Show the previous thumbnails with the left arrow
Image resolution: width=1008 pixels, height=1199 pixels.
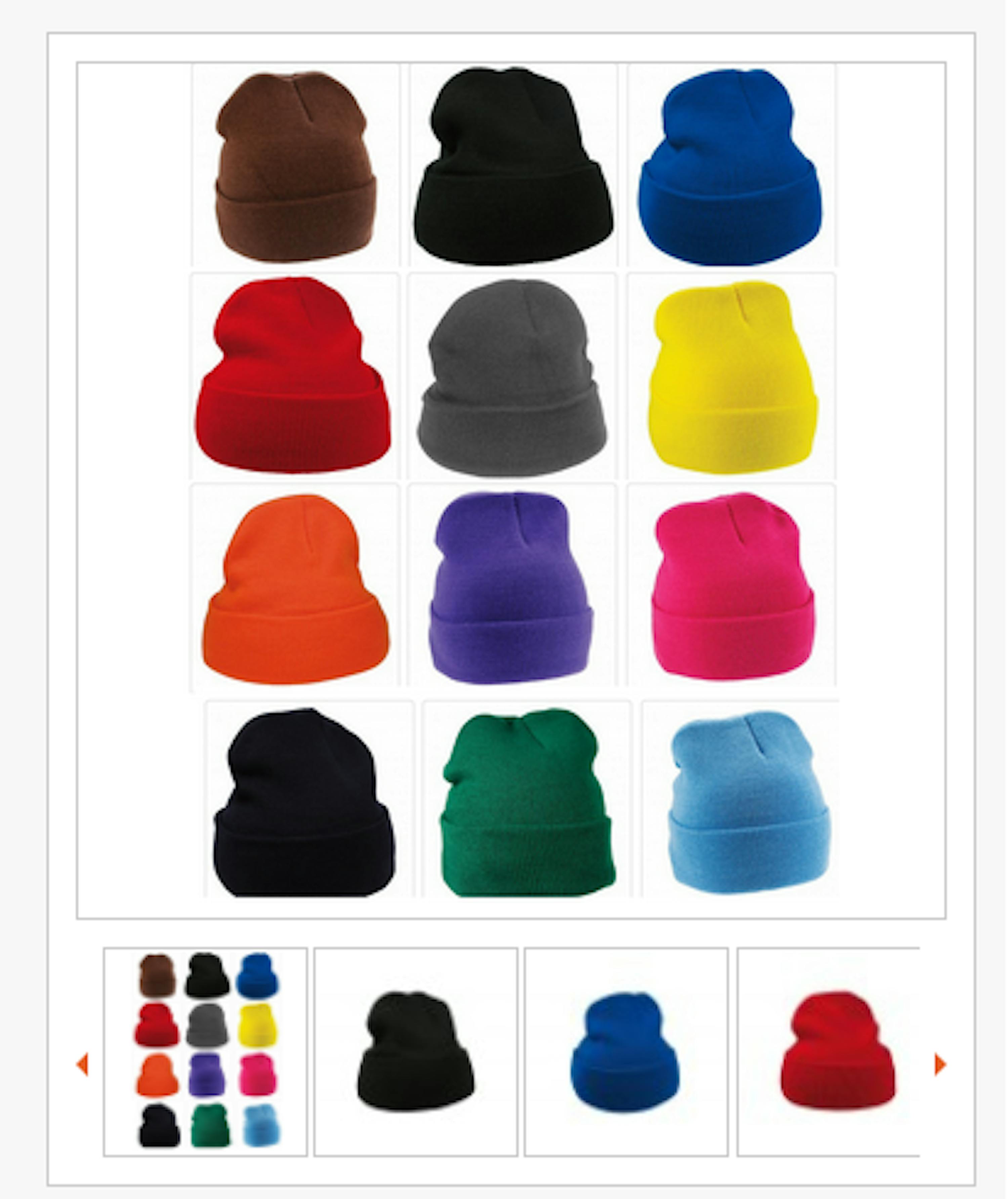(83, 1064)
